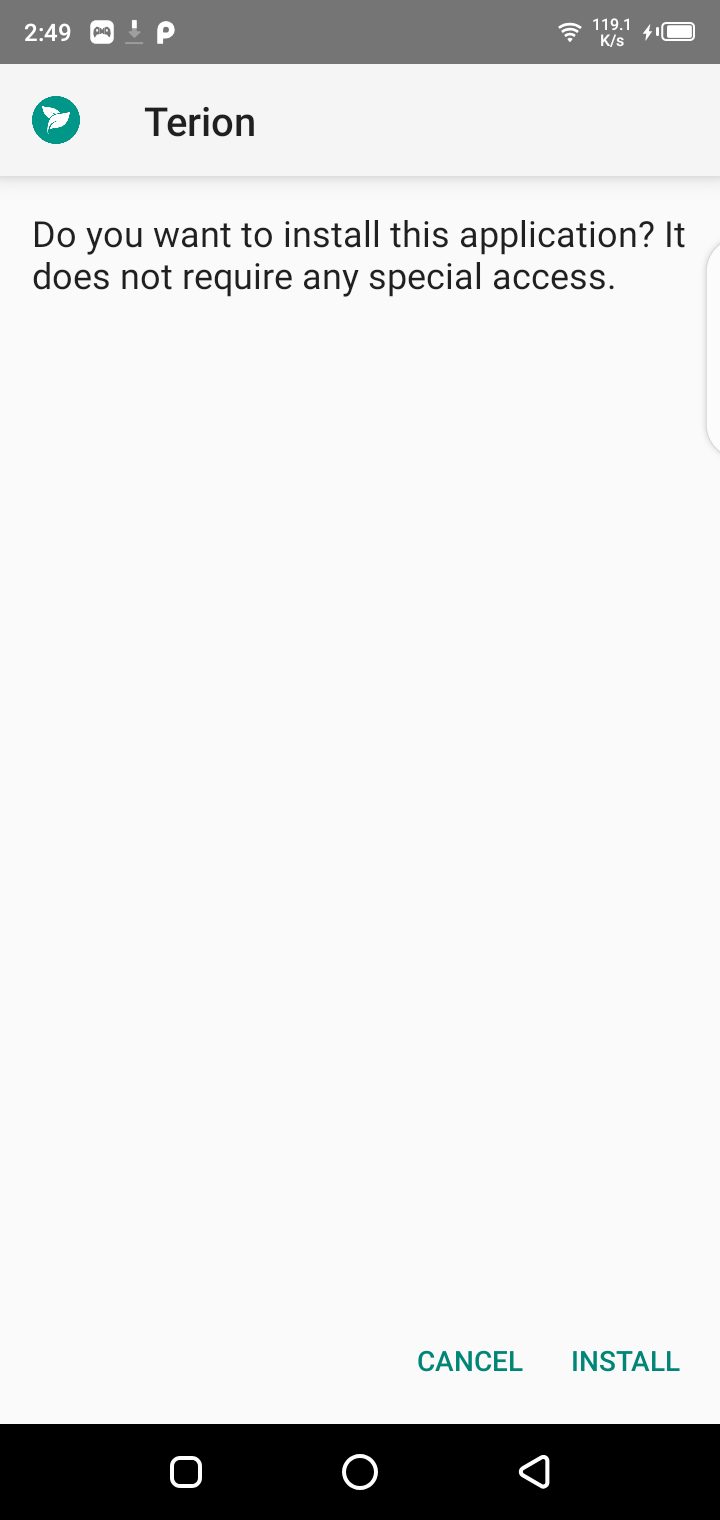Cancel the Terion installation
This screenshot has width=720, height=1520.
coord(470,1361)
